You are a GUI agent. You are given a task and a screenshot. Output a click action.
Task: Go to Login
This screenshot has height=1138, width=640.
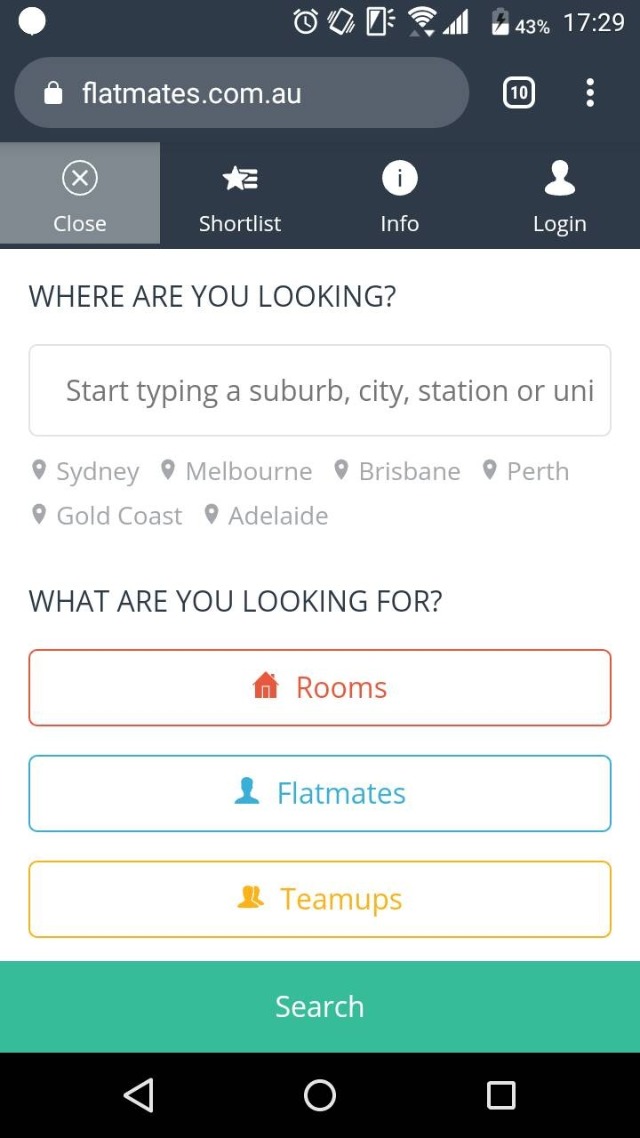tap(559, 193)
